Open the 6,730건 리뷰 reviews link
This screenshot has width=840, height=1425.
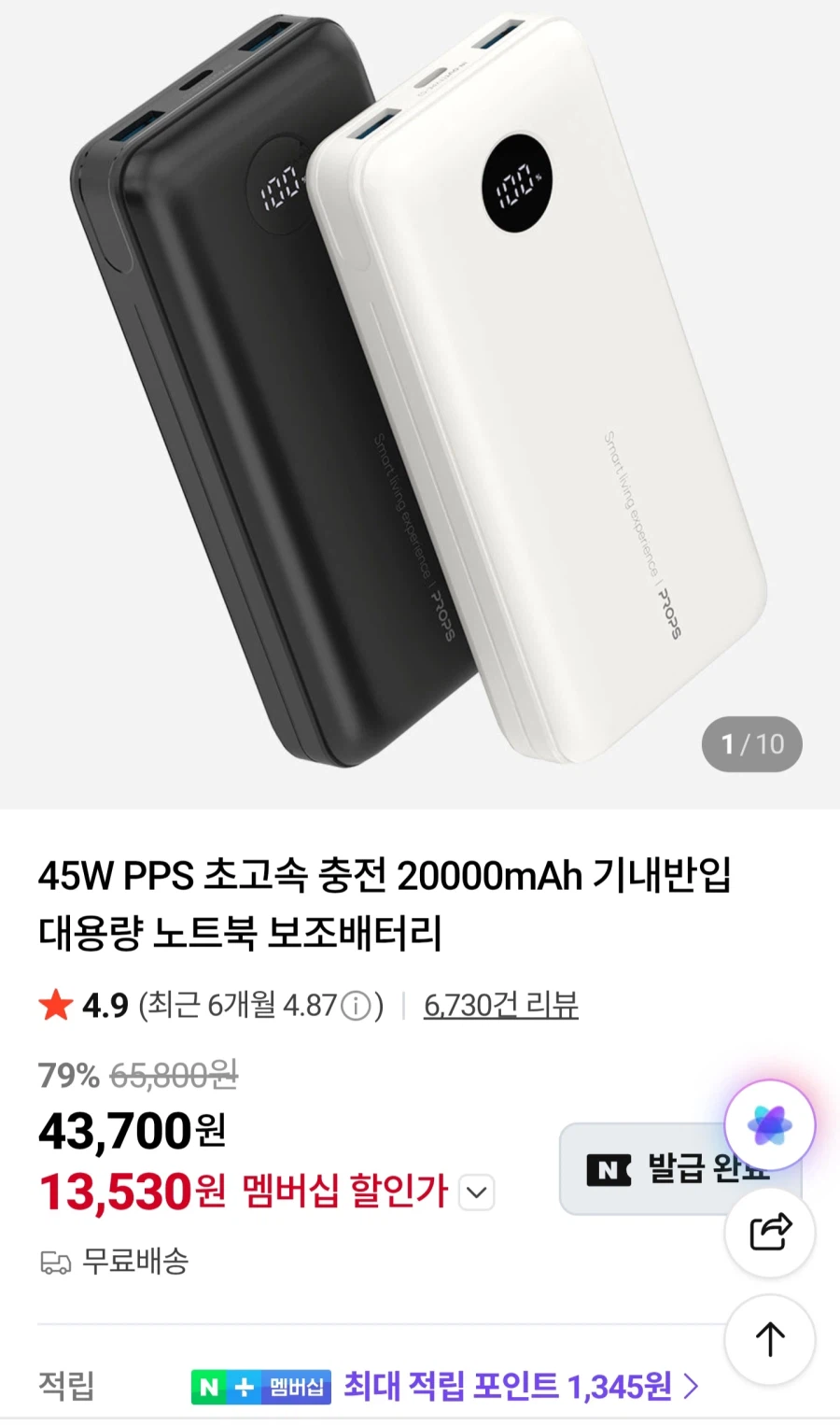(x=500, y=1005)
